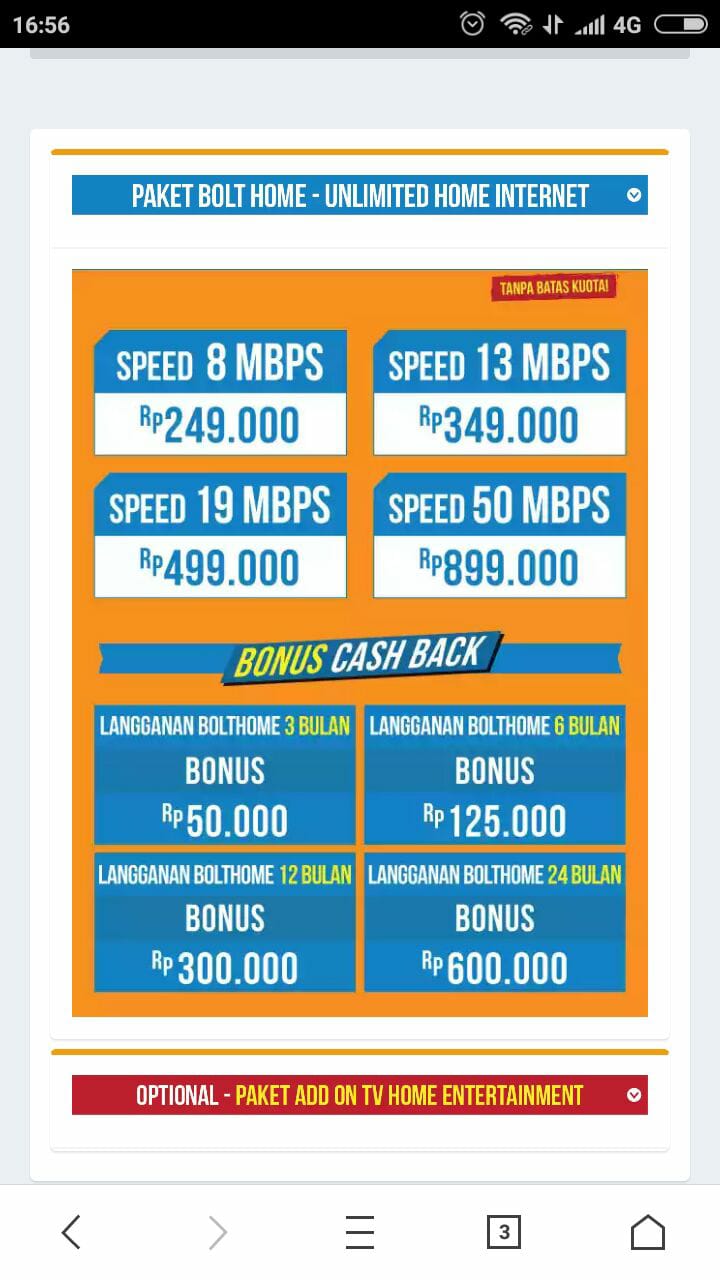Go forward to the next page
This screenshot has width=720, height=1280.
point(217,1232)
